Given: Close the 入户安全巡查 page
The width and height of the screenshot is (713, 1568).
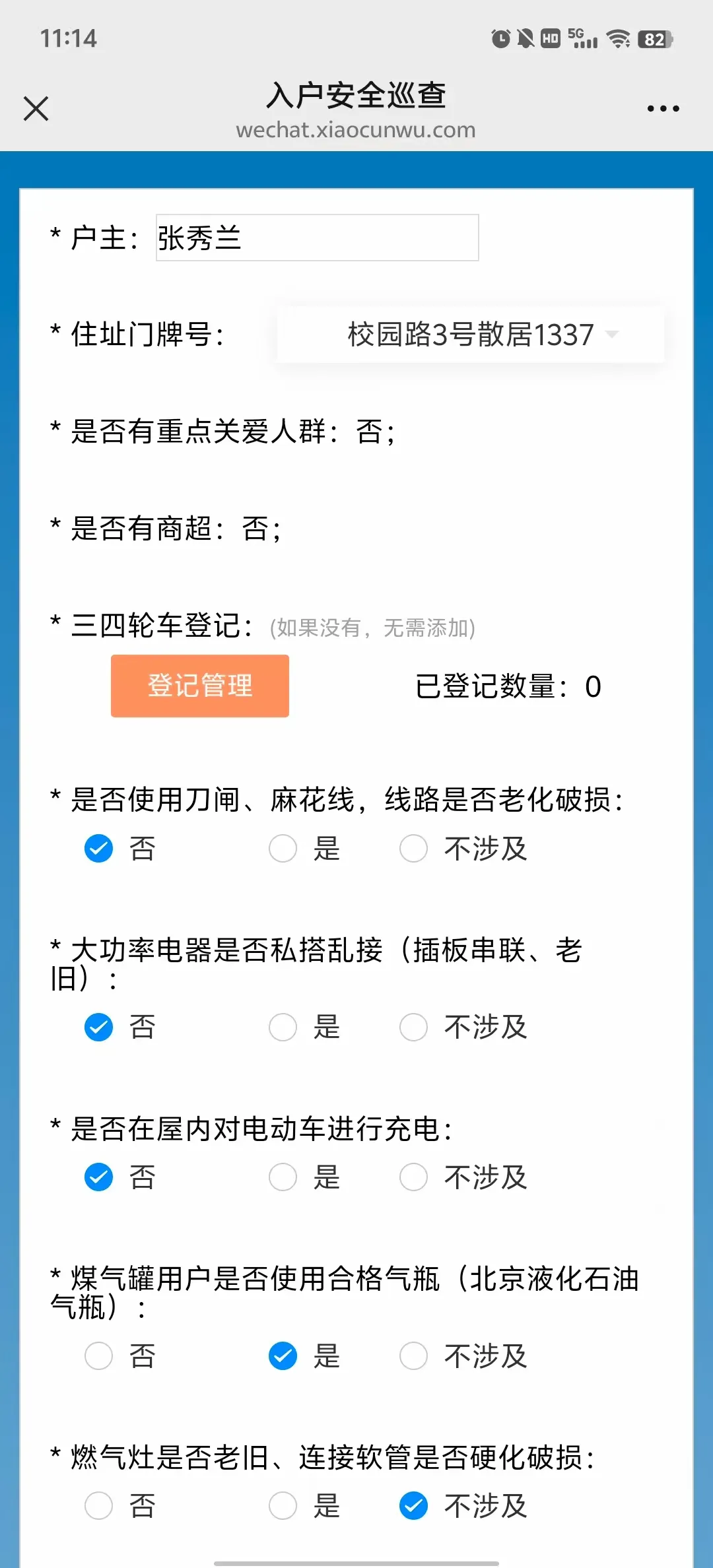Looking at the screenshot, I should coord(36,108).
